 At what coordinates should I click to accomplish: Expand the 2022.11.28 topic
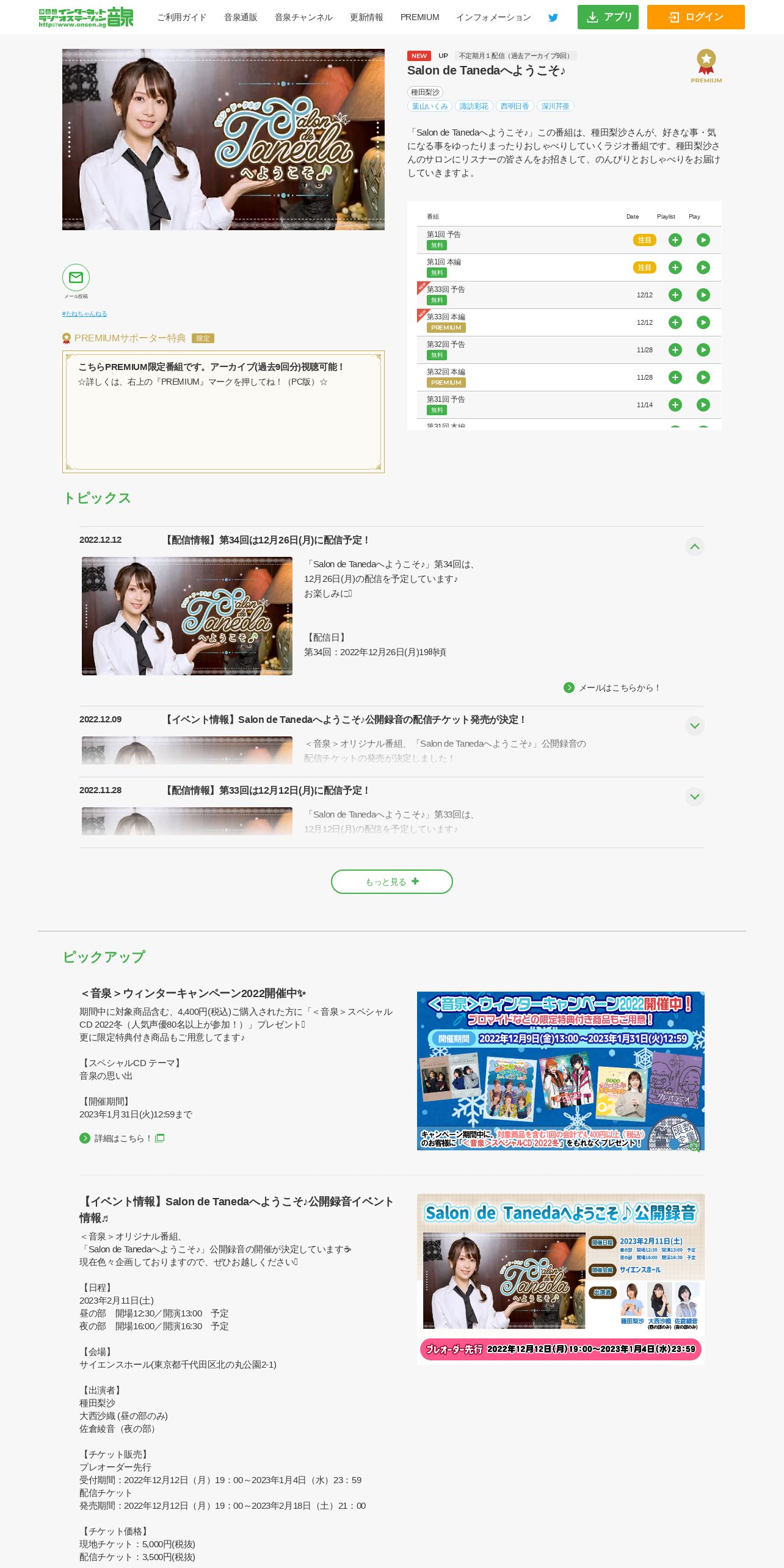(695, 797)
